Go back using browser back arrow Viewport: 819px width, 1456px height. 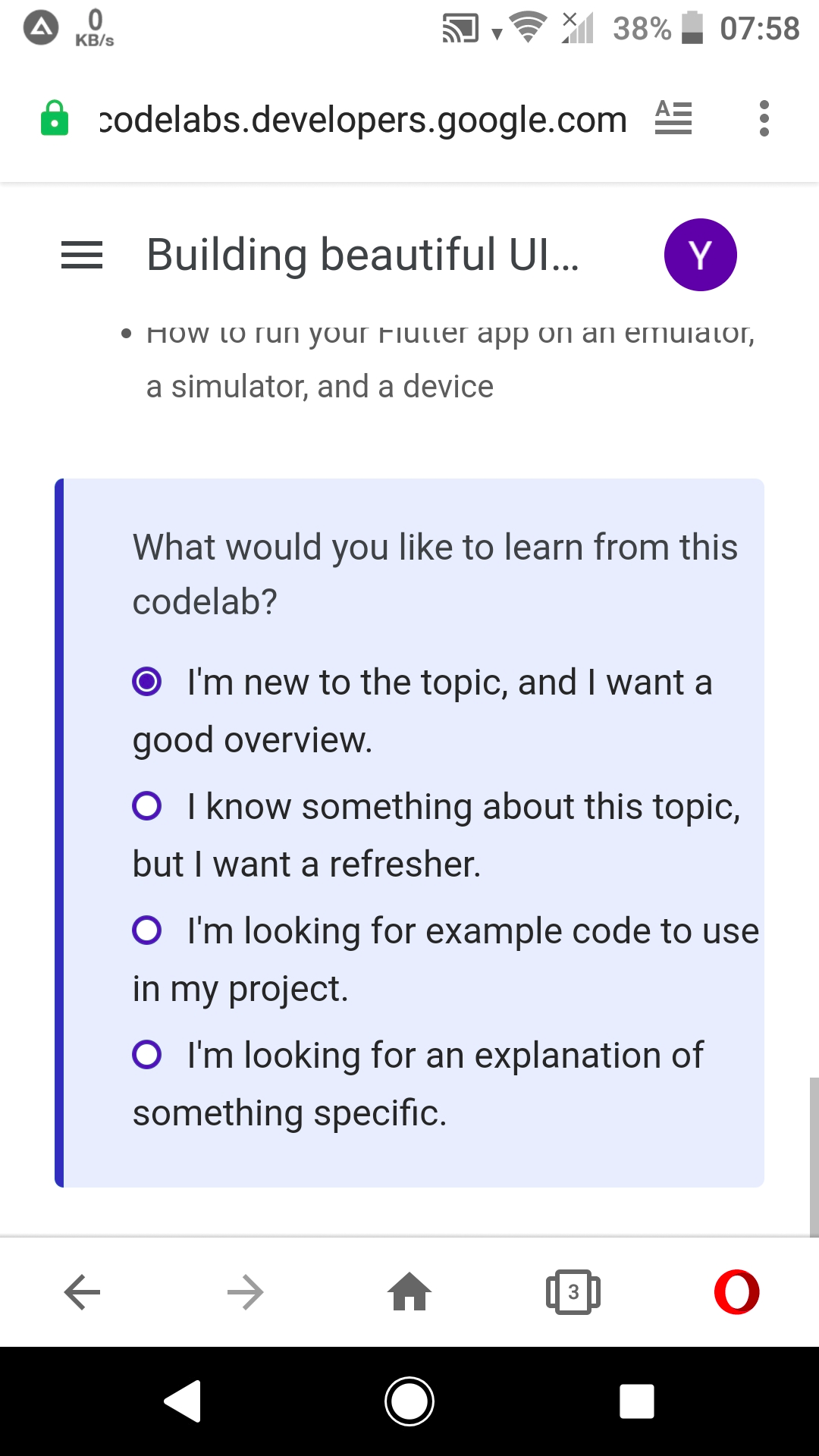82,1292
